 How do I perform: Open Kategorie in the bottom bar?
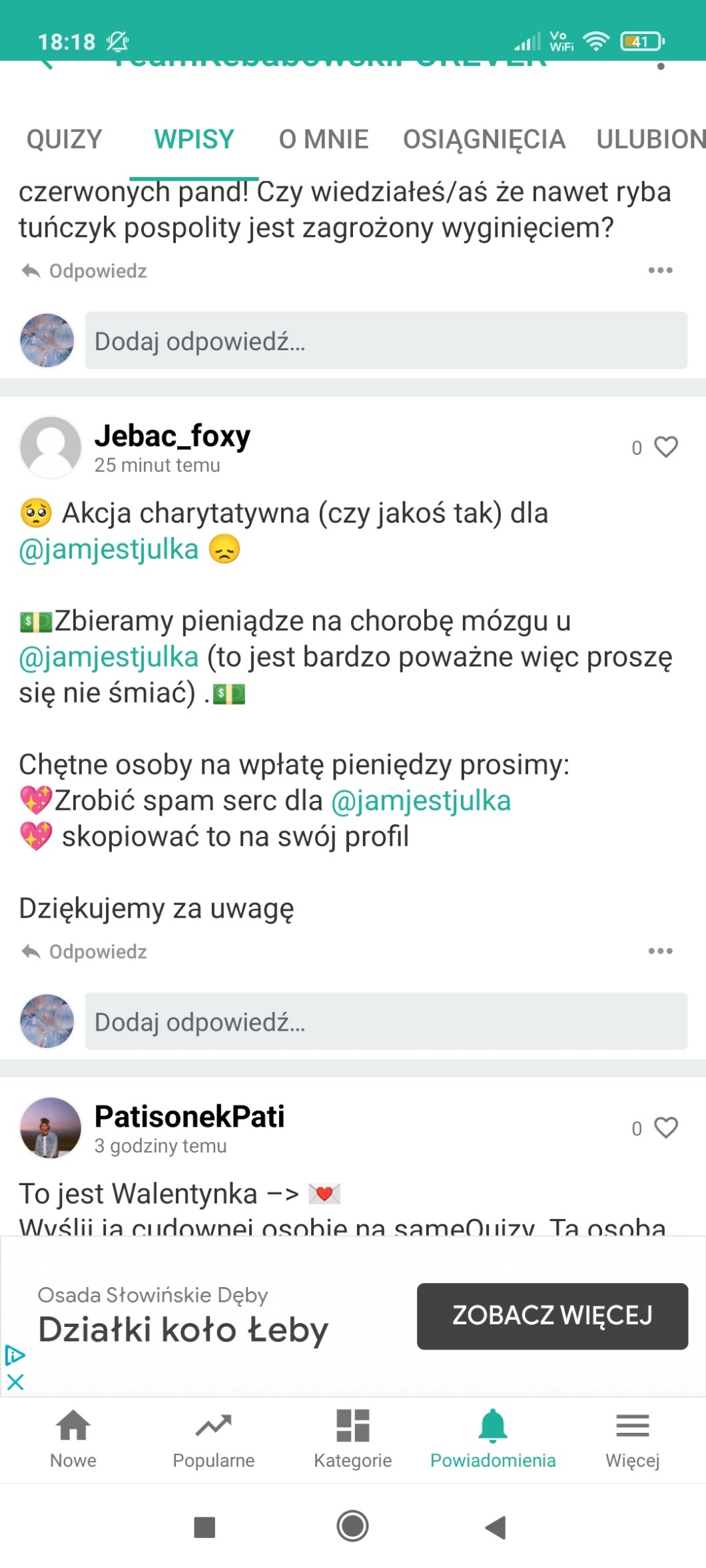[x=353, y=1439]
